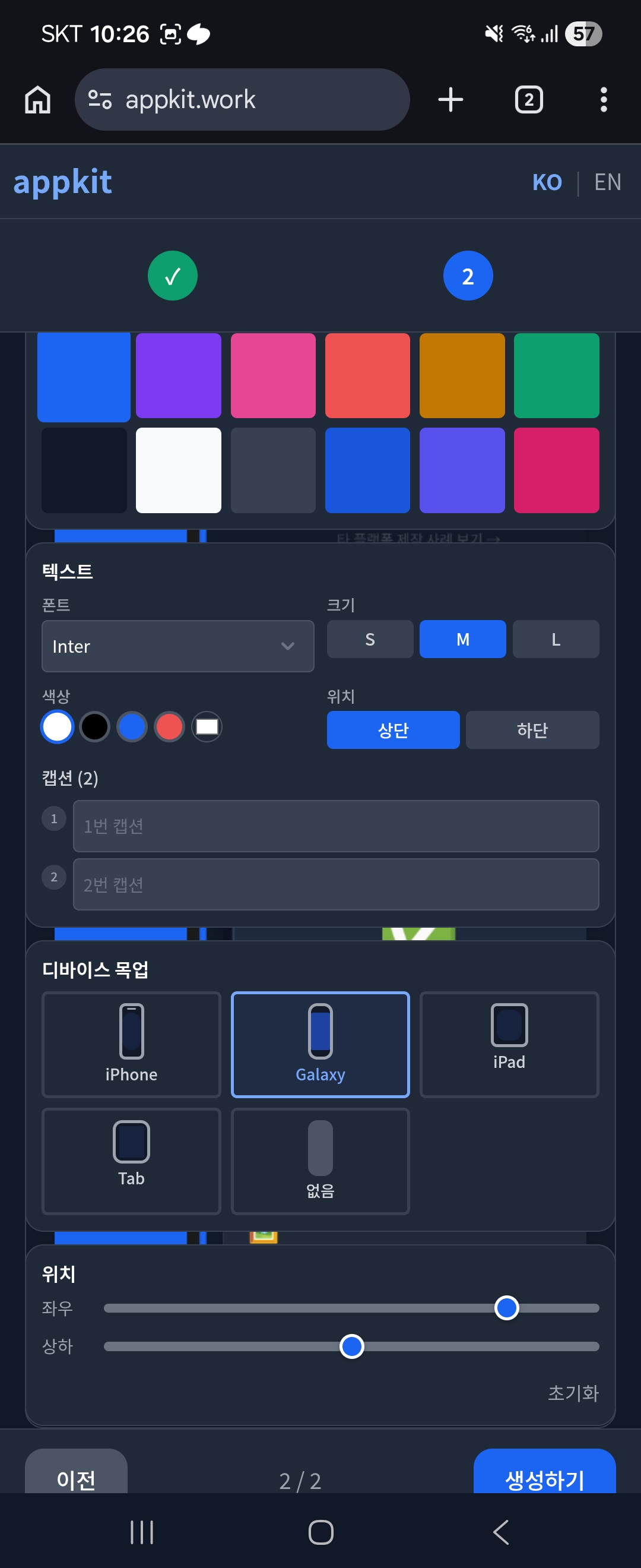This screenshot has height=1568, width=641.
Task: Open the browser tab switcher
Action: [528, 99]
